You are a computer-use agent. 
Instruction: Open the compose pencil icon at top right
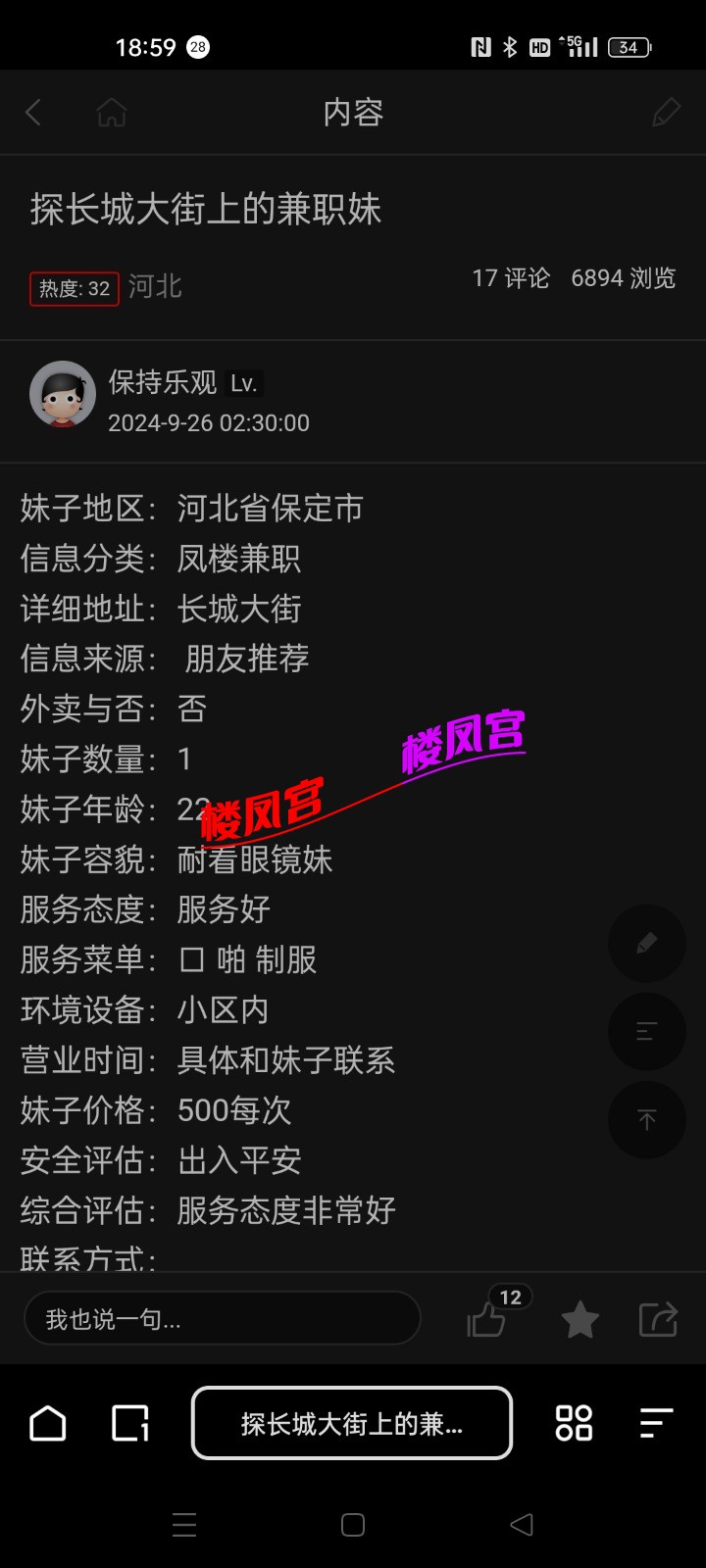tap(667, 112)
